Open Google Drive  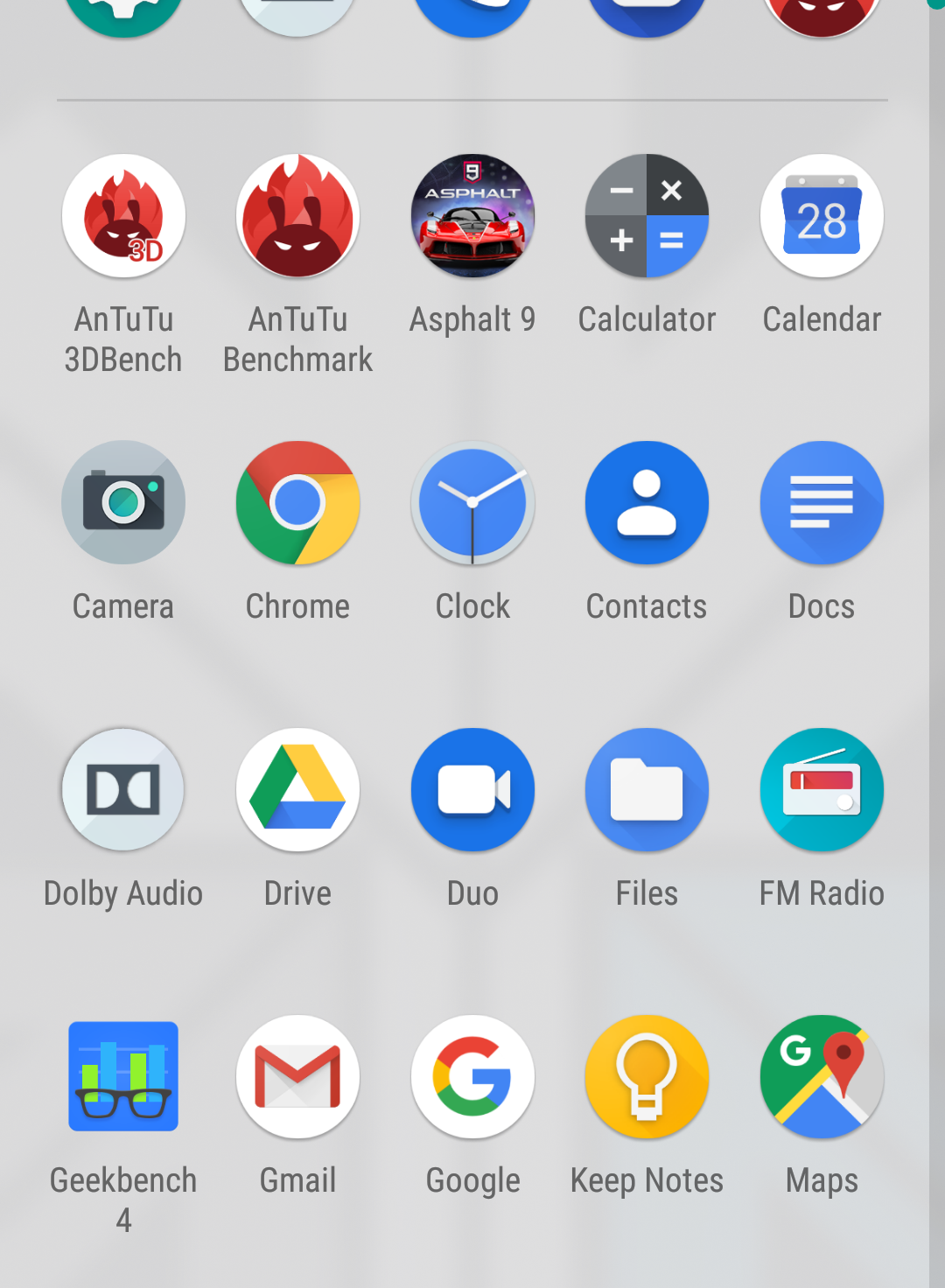[297, 790]
